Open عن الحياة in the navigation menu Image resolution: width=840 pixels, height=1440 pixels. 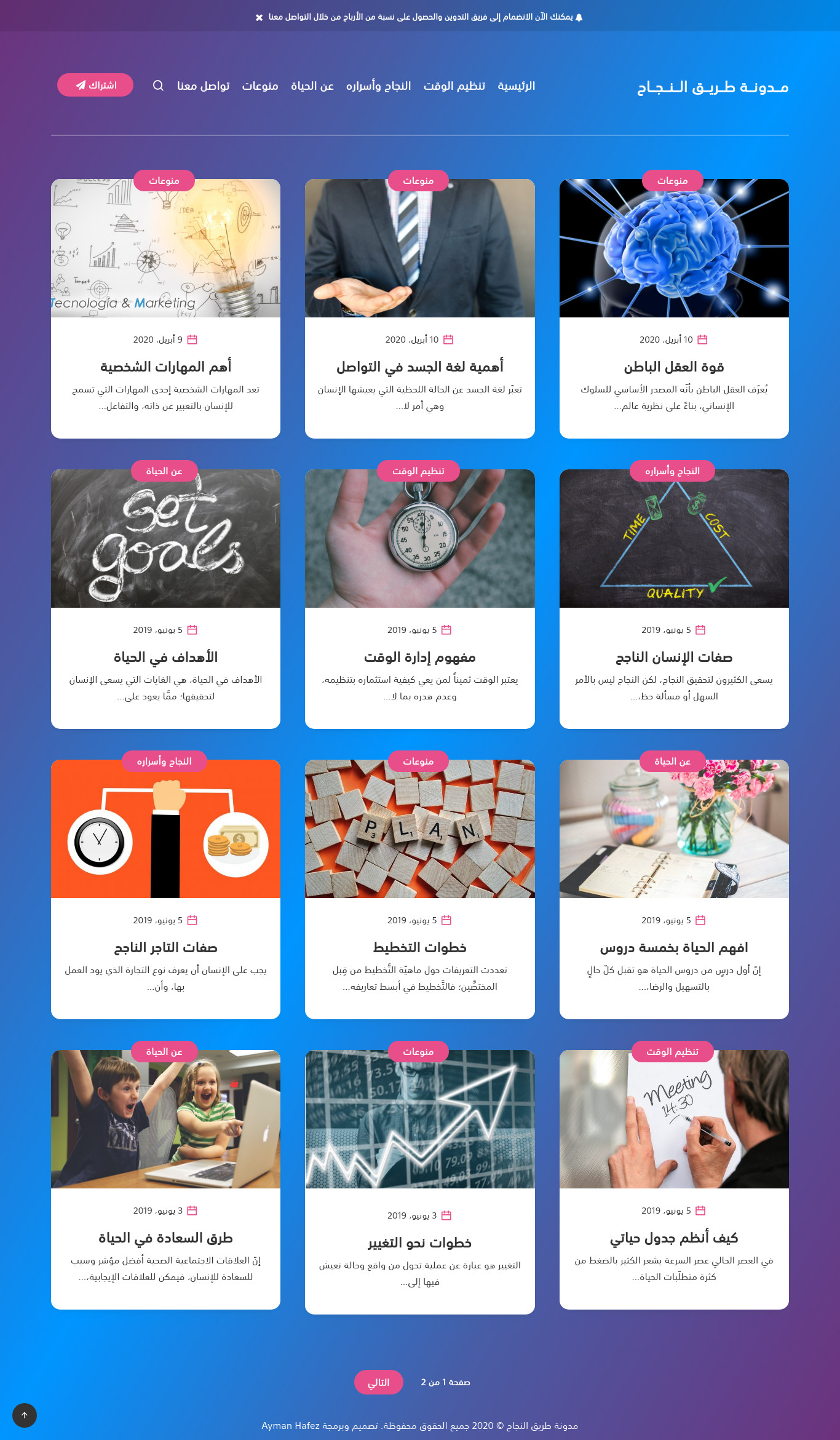tap(312, 86)
